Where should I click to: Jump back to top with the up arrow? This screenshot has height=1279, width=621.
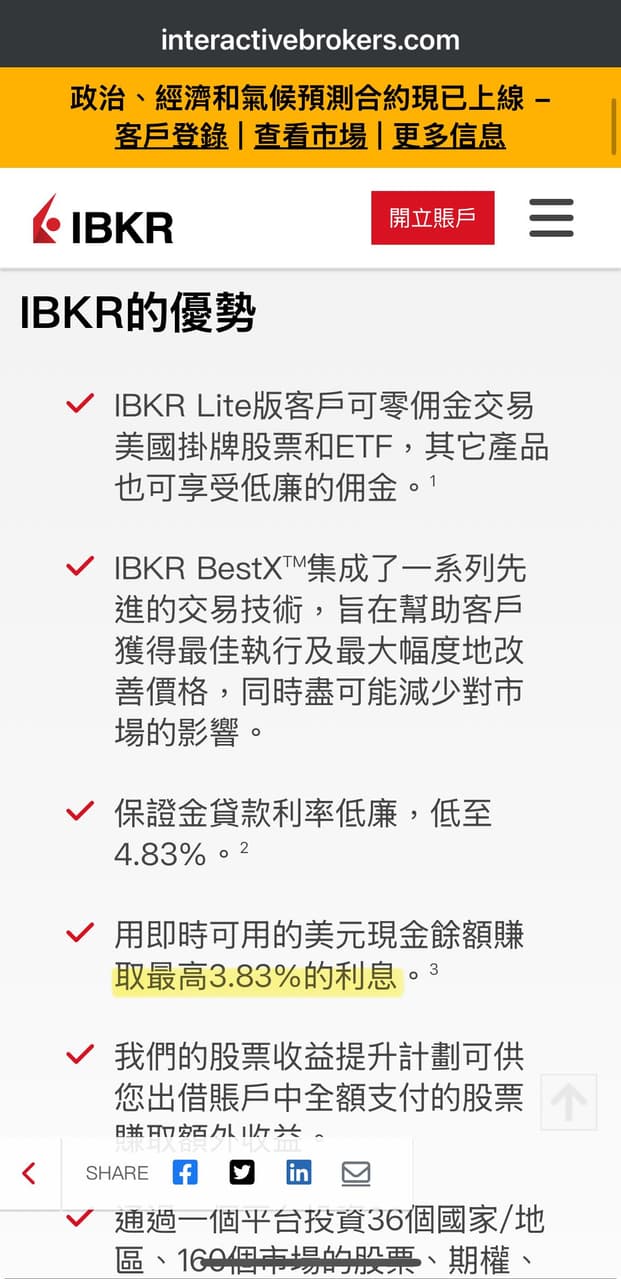coord(568,1102)
